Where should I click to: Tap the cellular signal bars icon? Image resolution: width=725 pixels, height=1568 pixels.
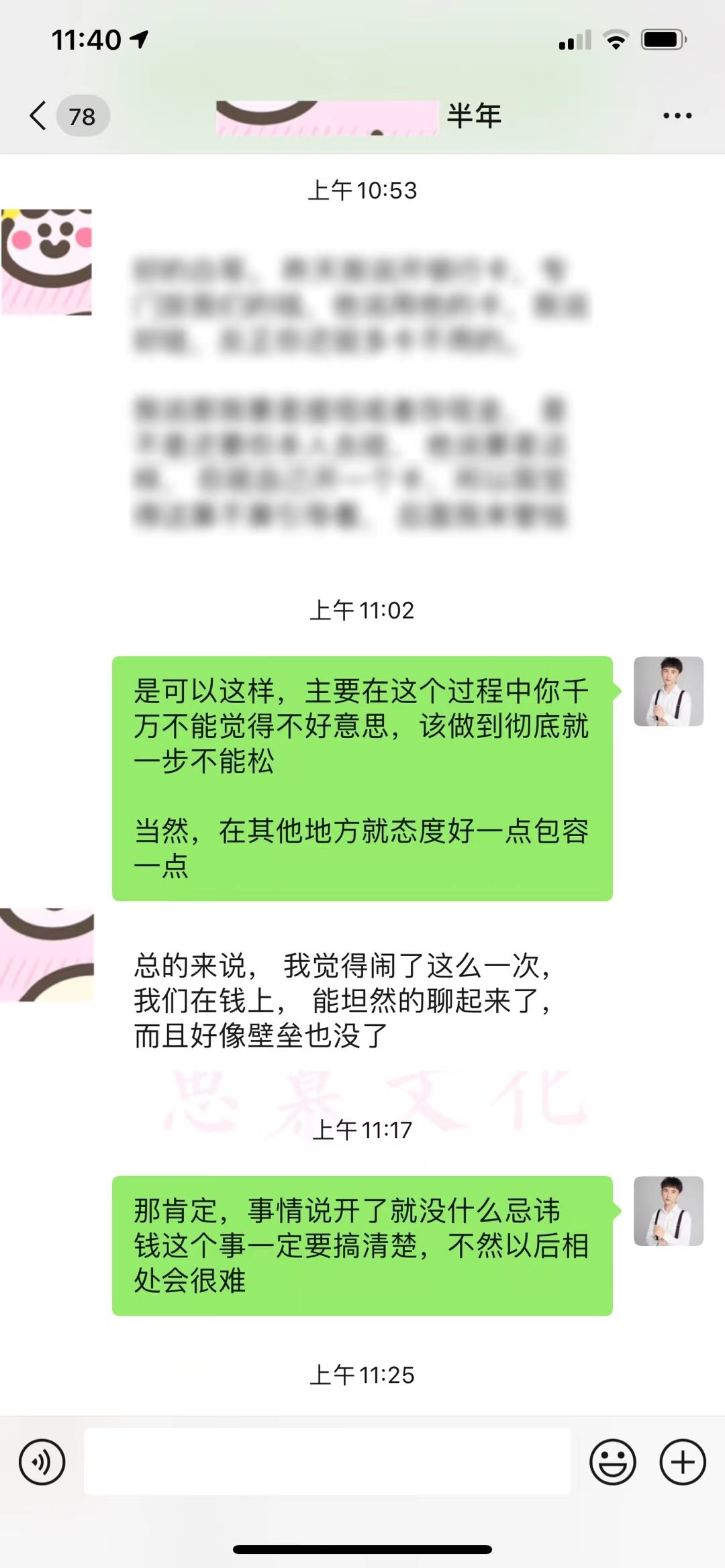pyautogui.click(x=575, y=40)
